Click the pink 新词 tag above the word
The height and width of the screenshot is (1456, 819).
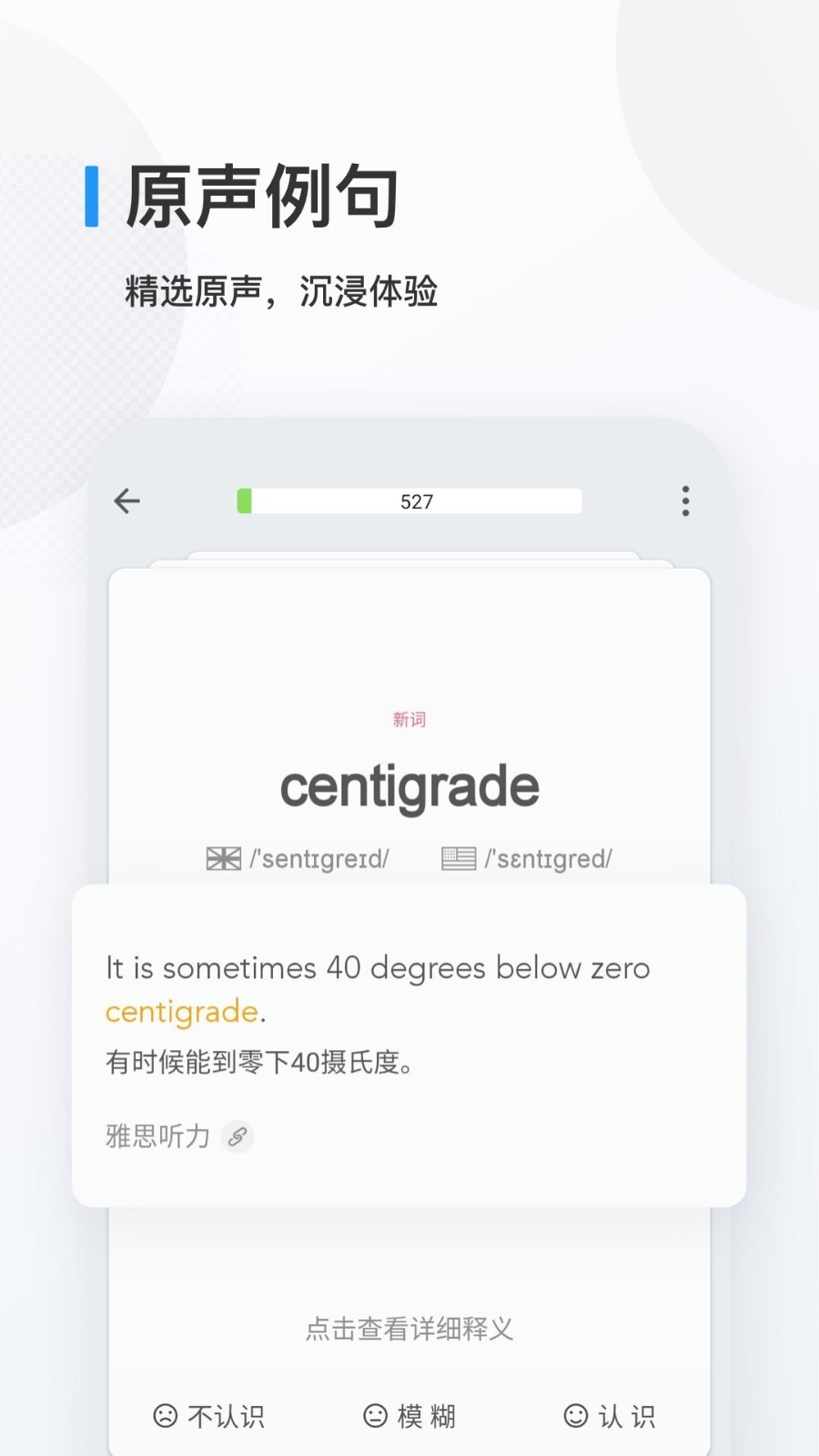(409, 720)
